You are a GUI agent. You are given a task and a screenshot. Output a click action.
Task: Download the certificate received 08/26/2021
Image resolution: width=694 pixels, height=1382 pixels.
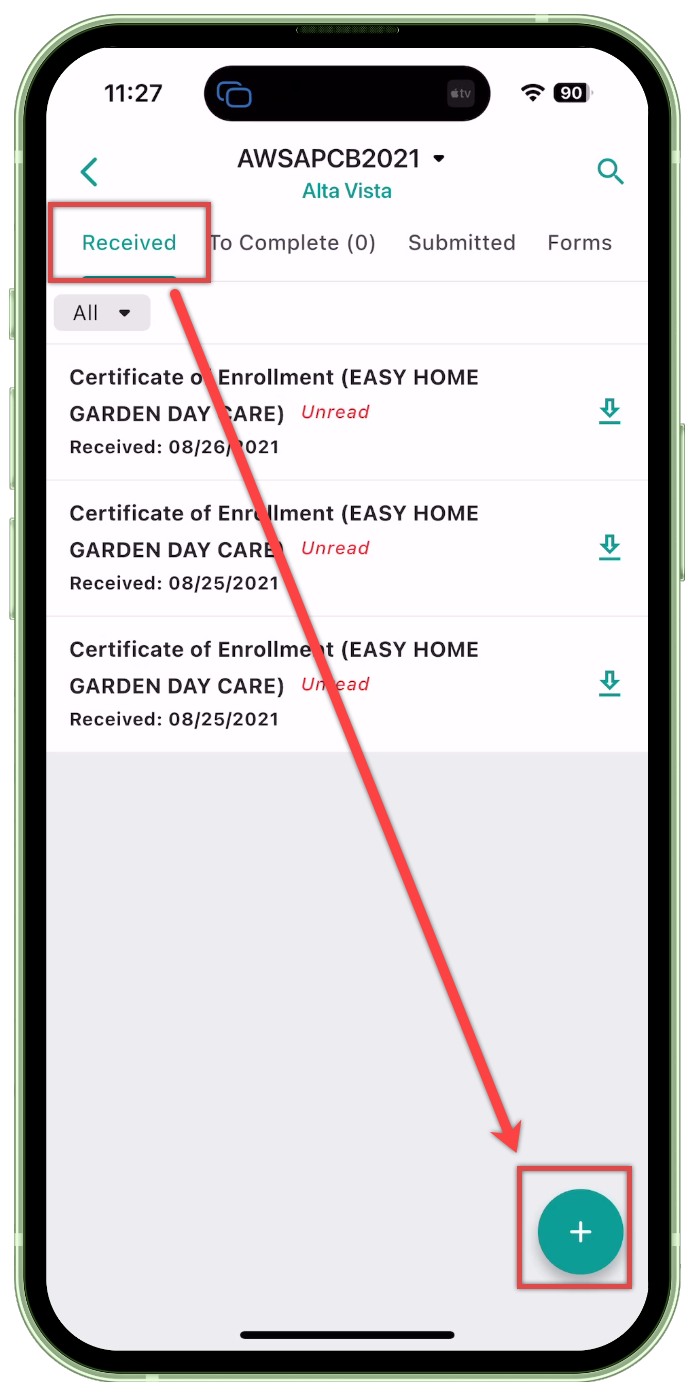pyautogui.click(x=609, y=411)
